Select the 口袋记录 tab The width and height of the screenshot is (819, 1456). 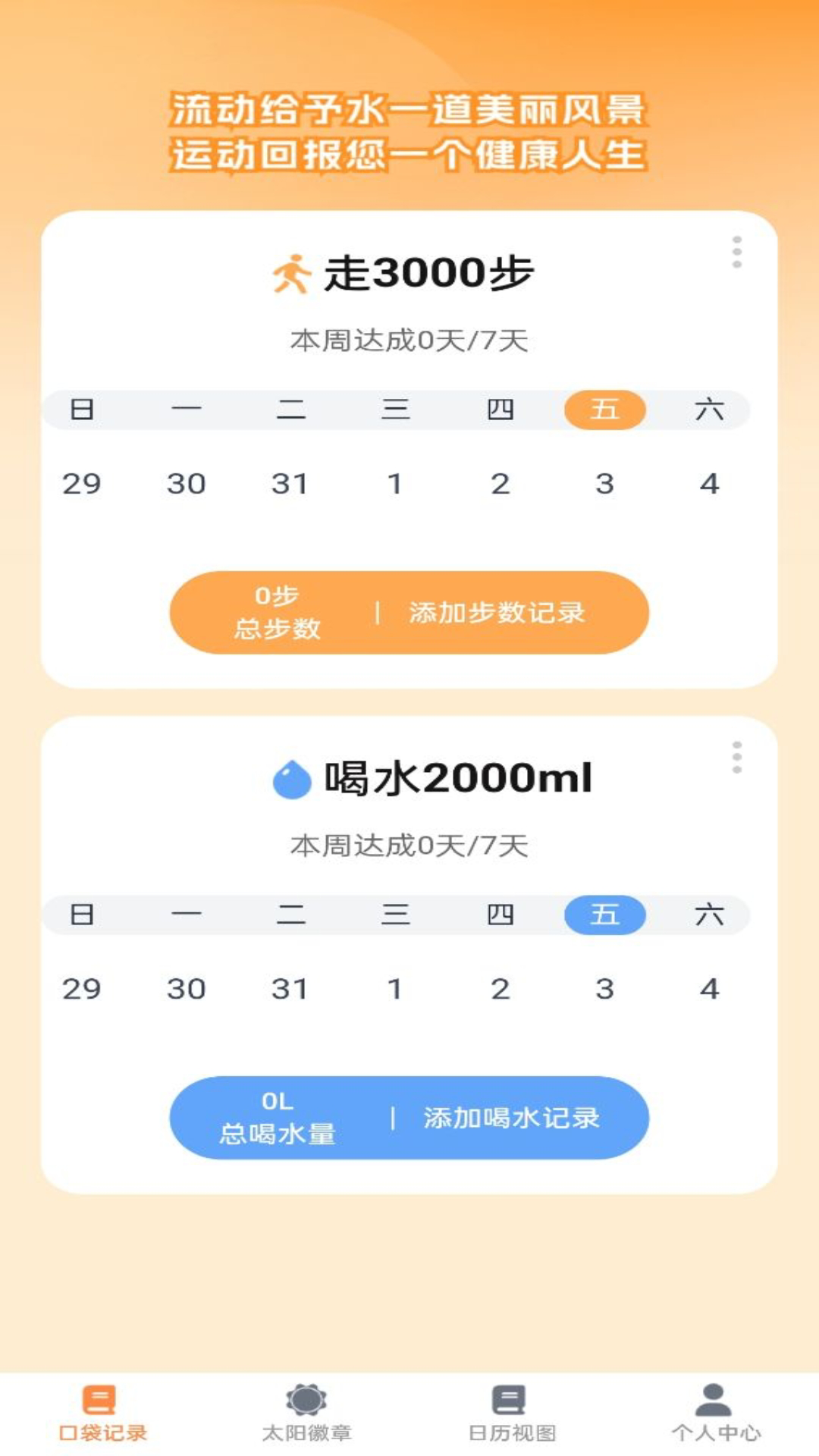pyautogui.click(x=102, y=1414)
